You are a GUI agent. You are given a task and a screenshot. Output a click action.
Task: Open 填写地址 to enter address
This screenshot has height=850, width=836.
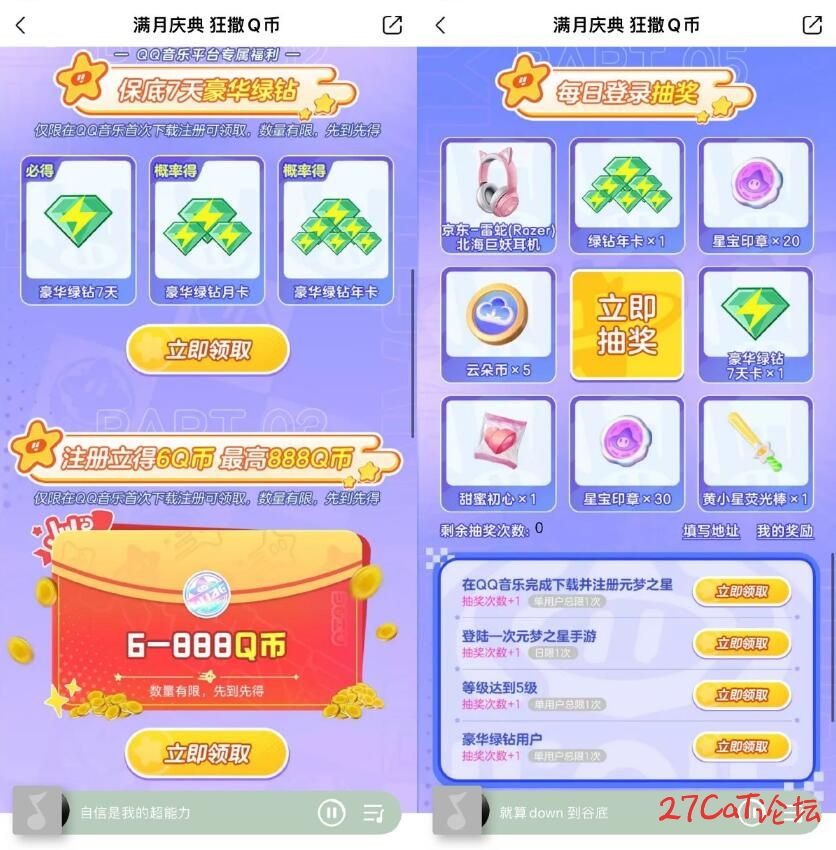click(711, 531)
